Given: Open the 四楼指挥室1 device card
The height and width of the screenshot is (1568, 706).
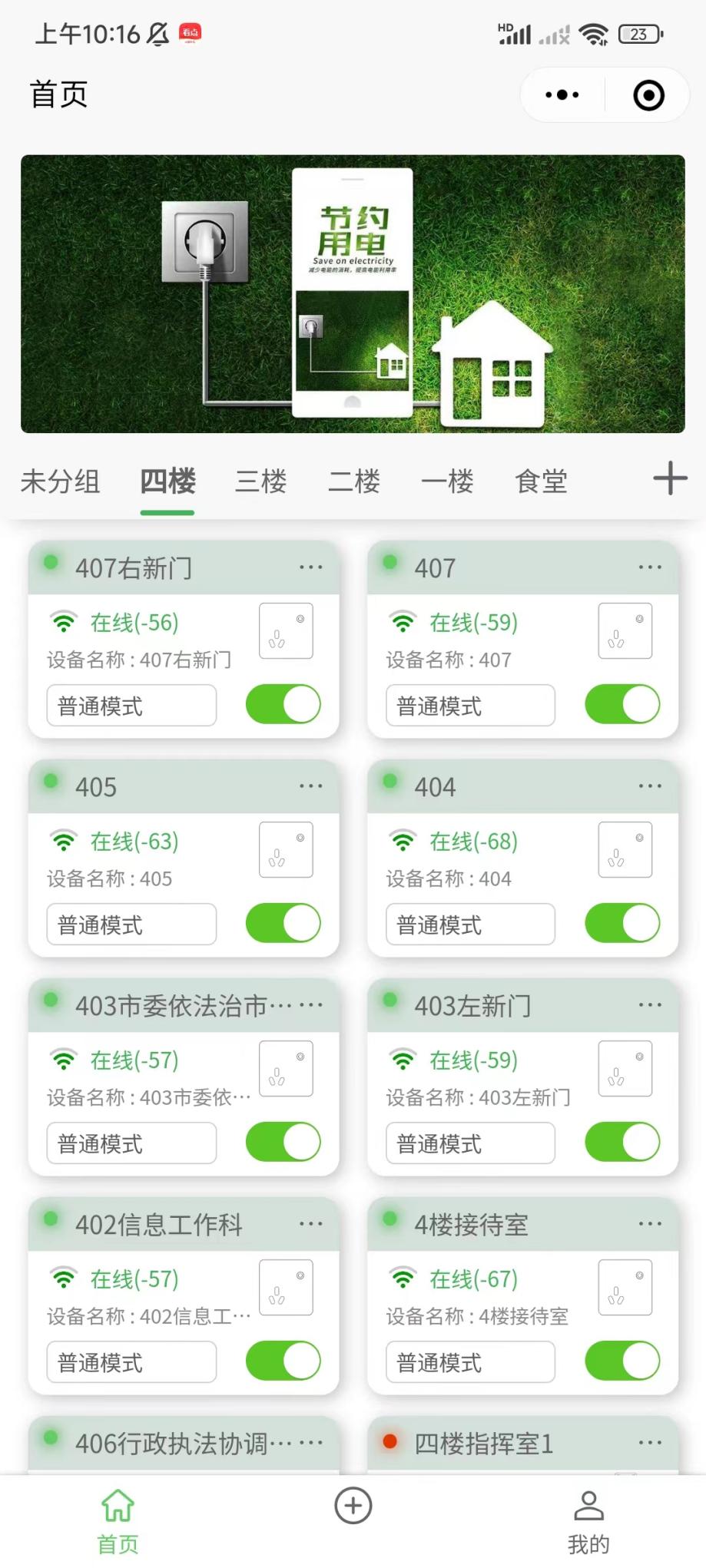Looking at the screenshot, I should pos(522,1444).
